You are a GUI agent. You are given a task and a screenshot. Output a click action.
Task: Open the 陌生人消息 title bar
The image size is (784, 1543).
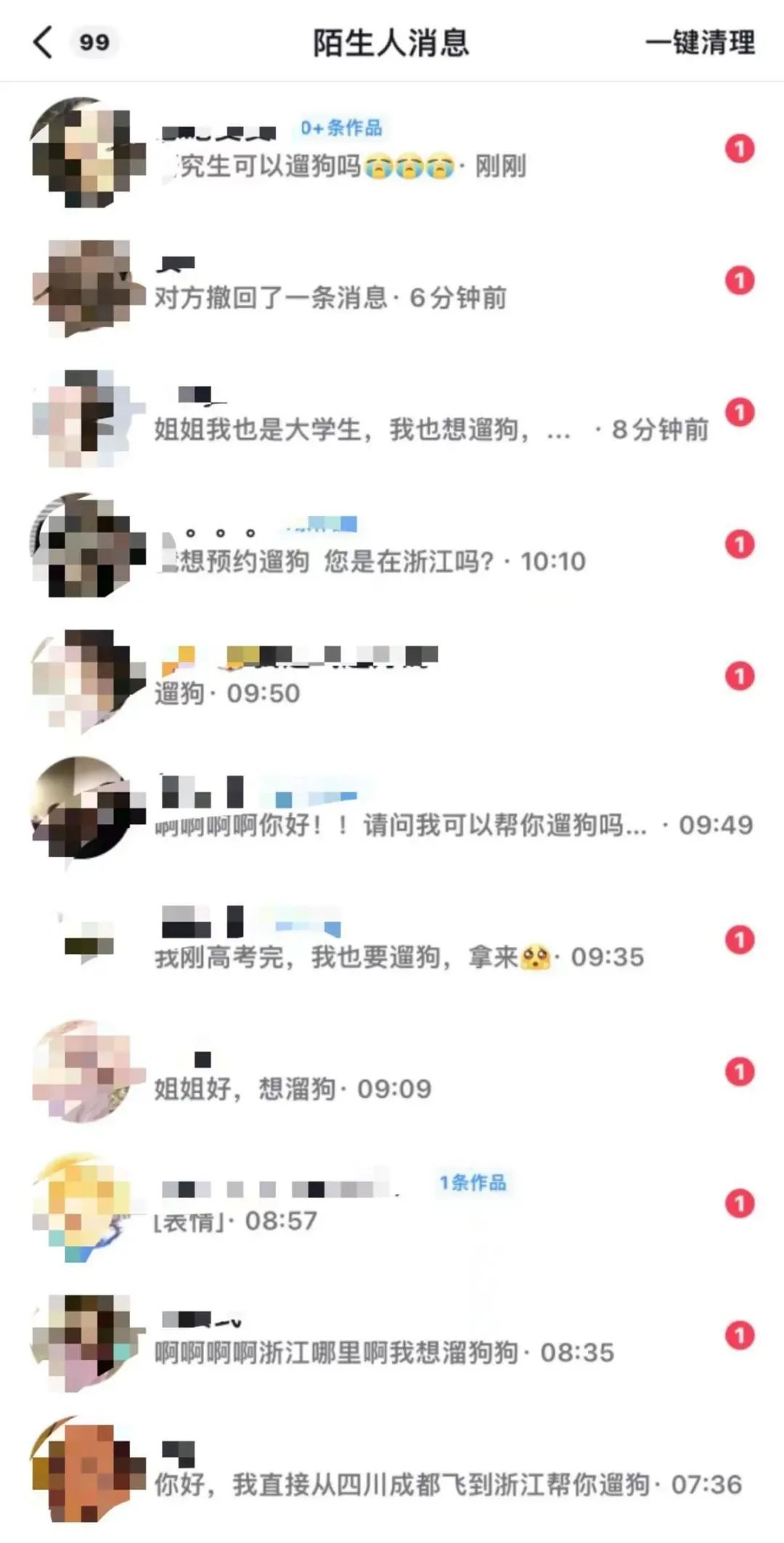pyautogui.click(x=391, y=44)
